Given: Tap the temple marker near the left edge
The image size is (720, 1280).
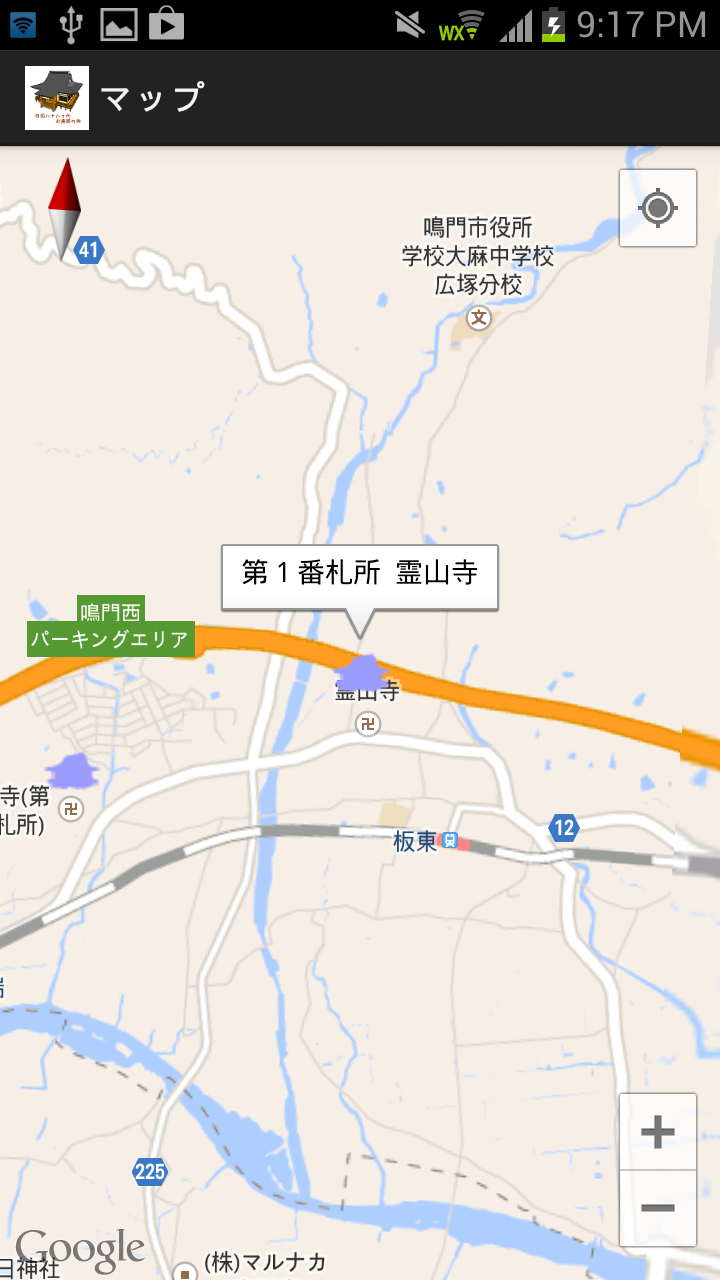Looking at the screenshot, I should (x=72, y=771).
